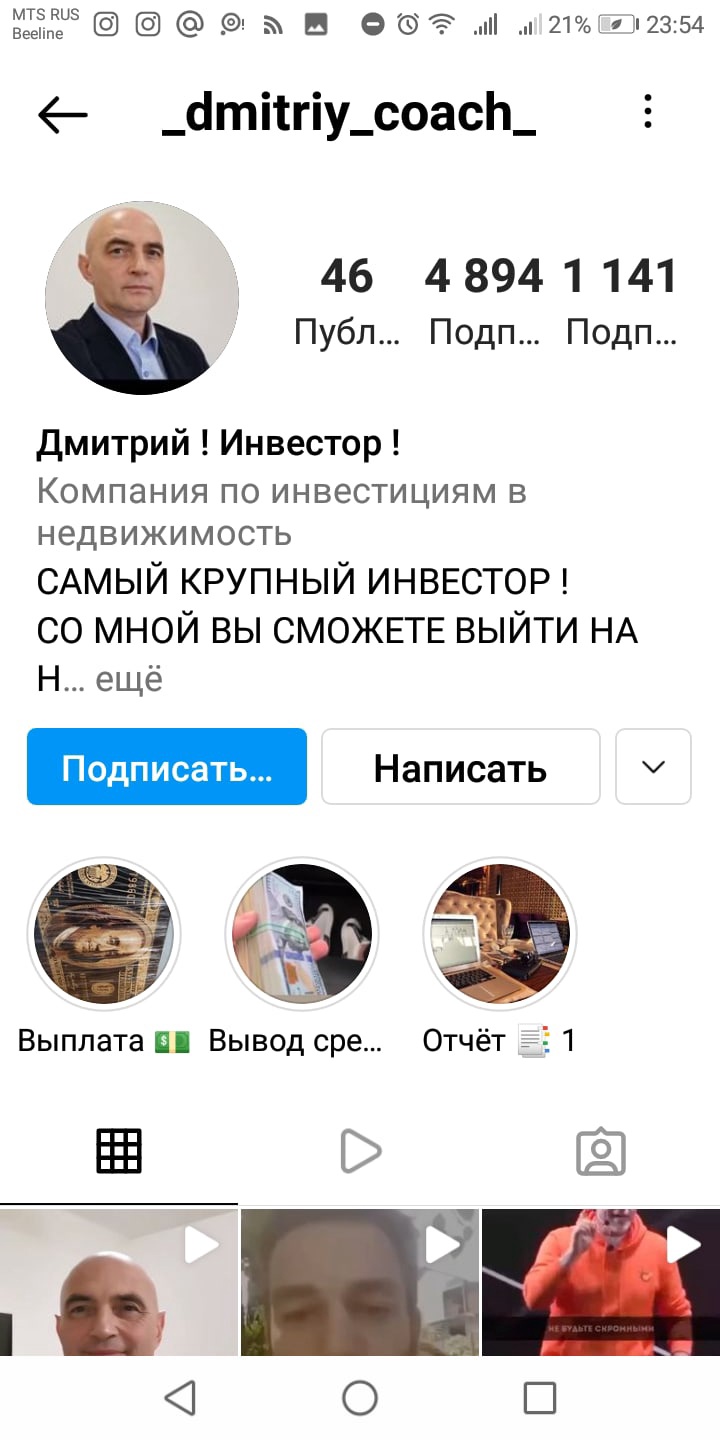Go back using the top arrow
Viewport: 720px width, 1440px height.
coord(63,116)
